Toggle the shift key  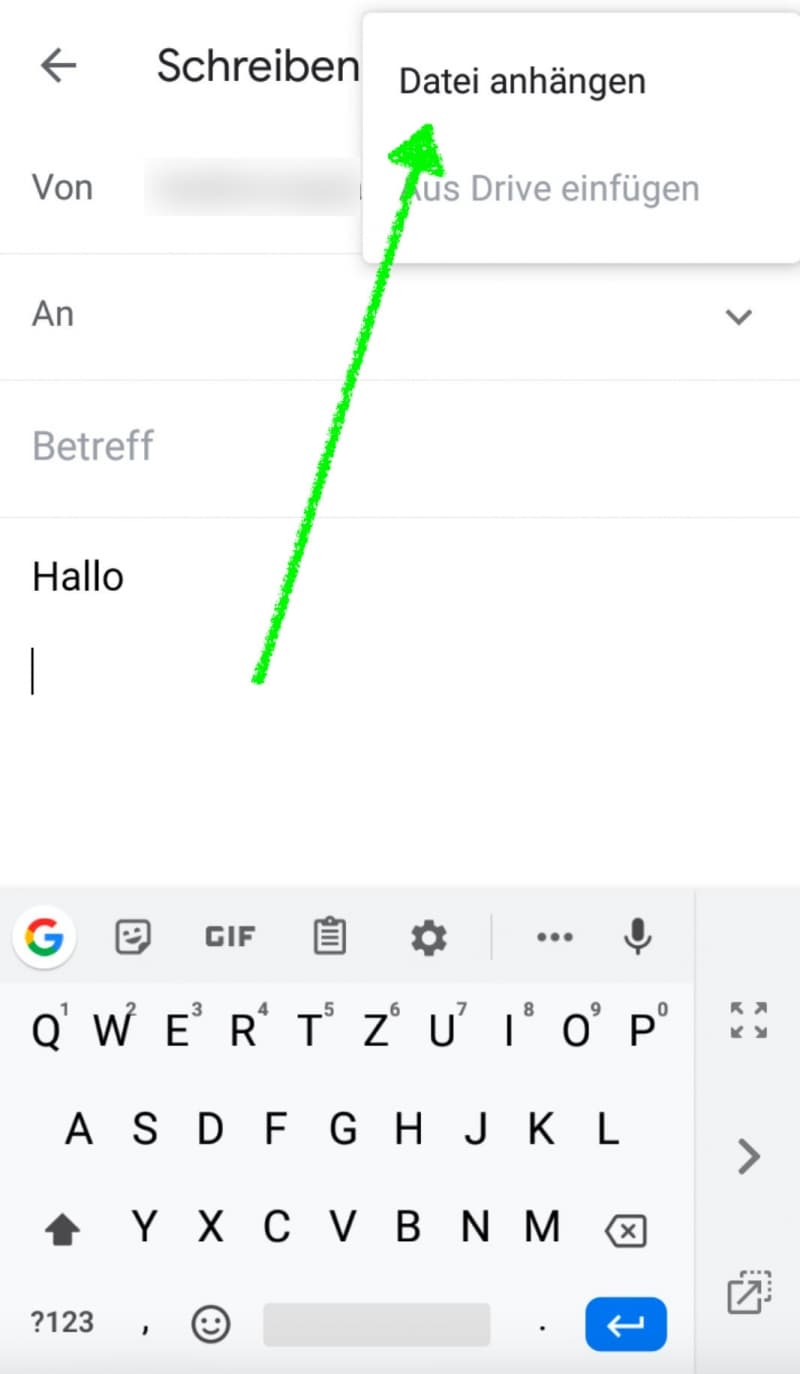pyautogui.click(x=63, y=1230)
